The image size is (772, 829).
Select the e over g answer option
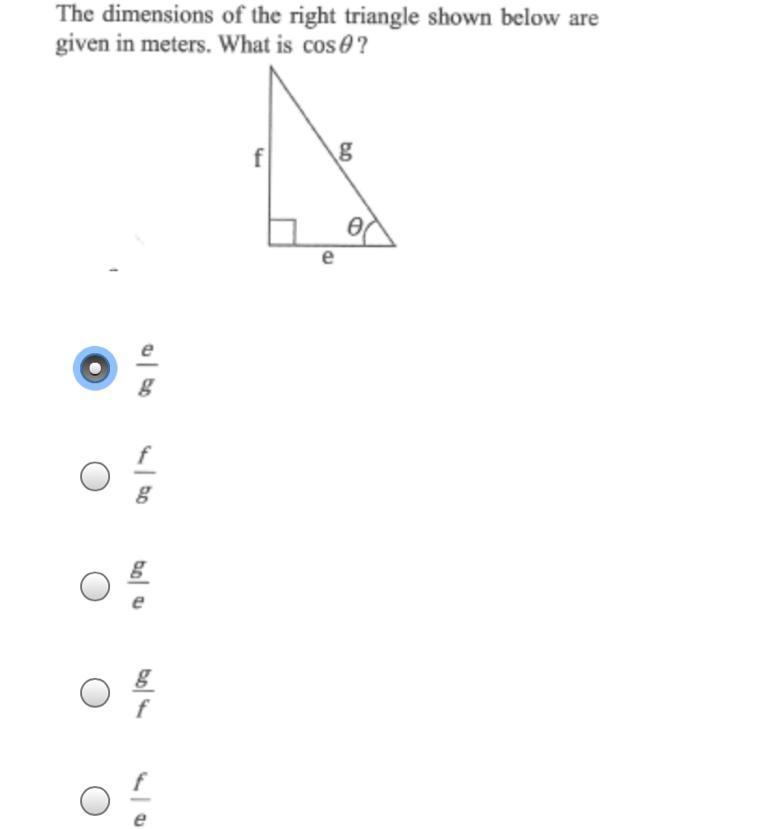coord(95,368)
